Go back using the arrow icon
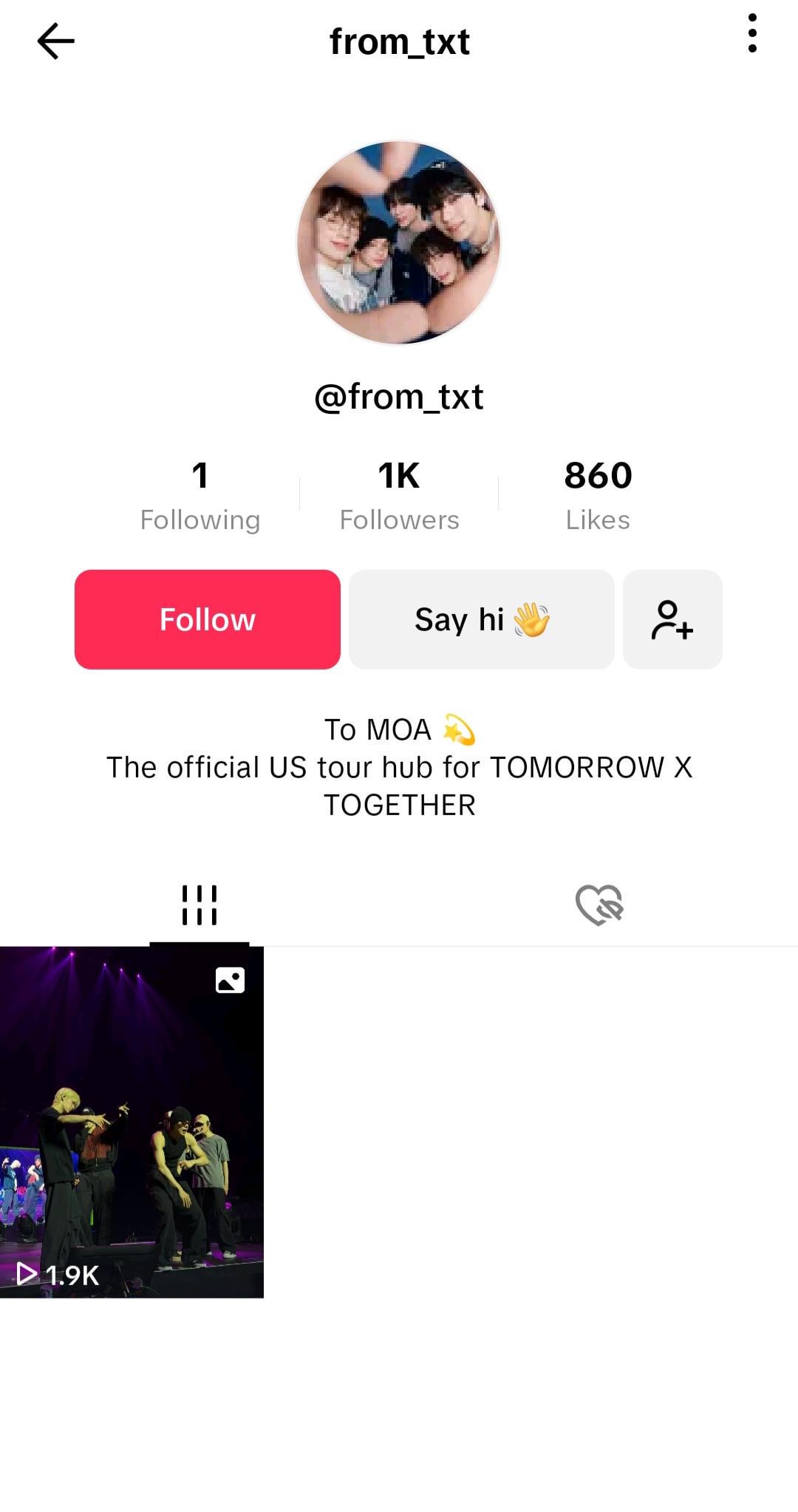The width and height of the screenshot is (798, 1512). tap(56, 41)
